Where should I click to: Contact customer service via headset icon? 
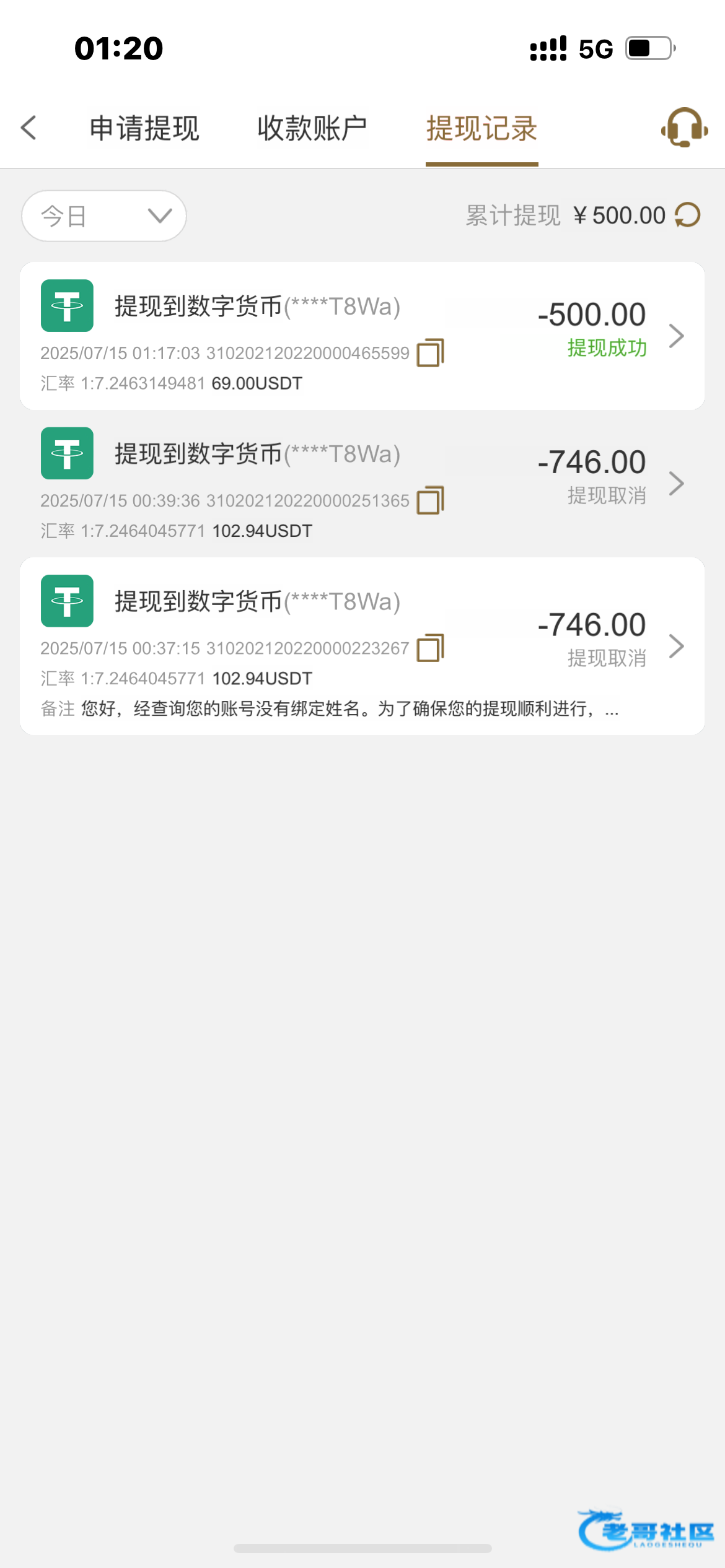684,128
